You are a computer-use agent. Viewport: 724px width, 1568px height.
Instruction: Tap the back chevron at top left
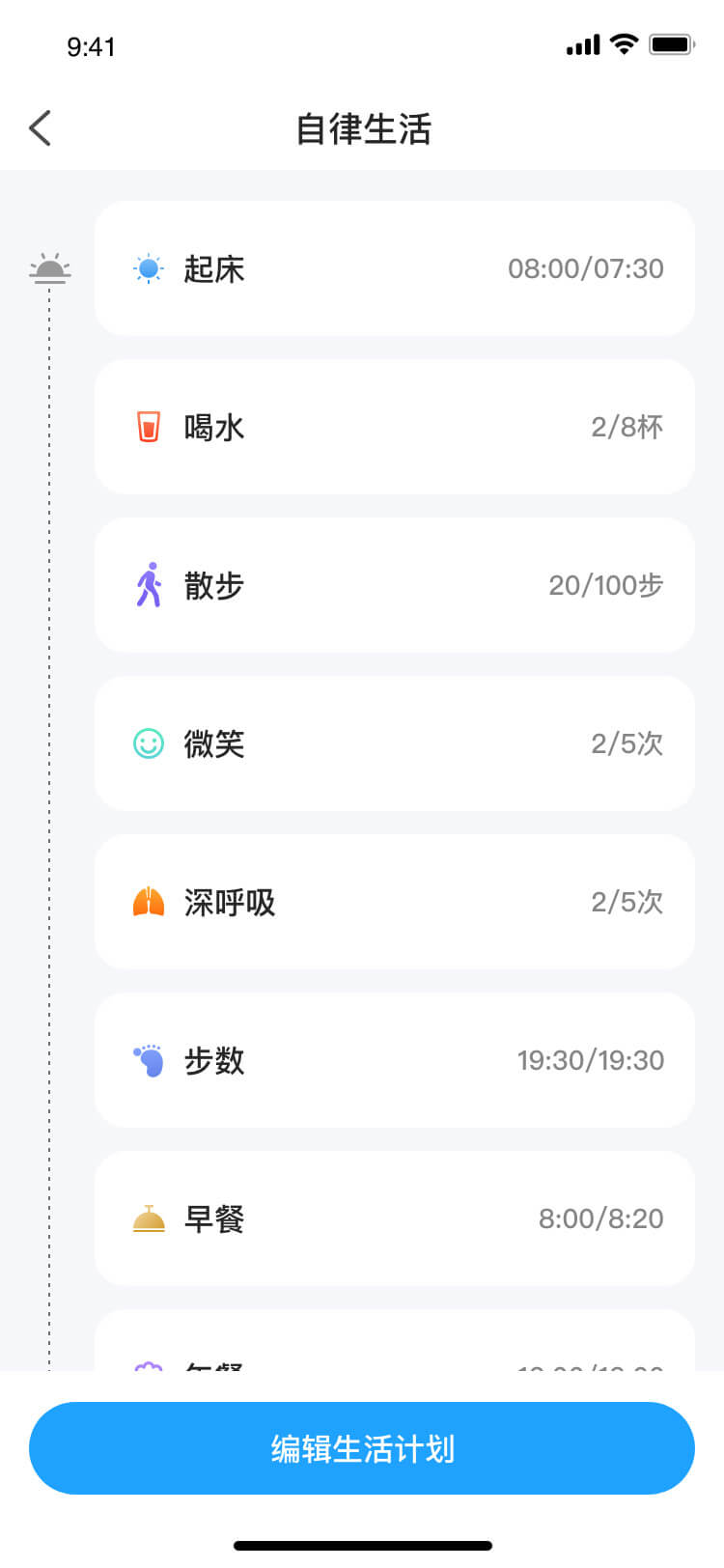pyautogui.click(x=39, y=126)
